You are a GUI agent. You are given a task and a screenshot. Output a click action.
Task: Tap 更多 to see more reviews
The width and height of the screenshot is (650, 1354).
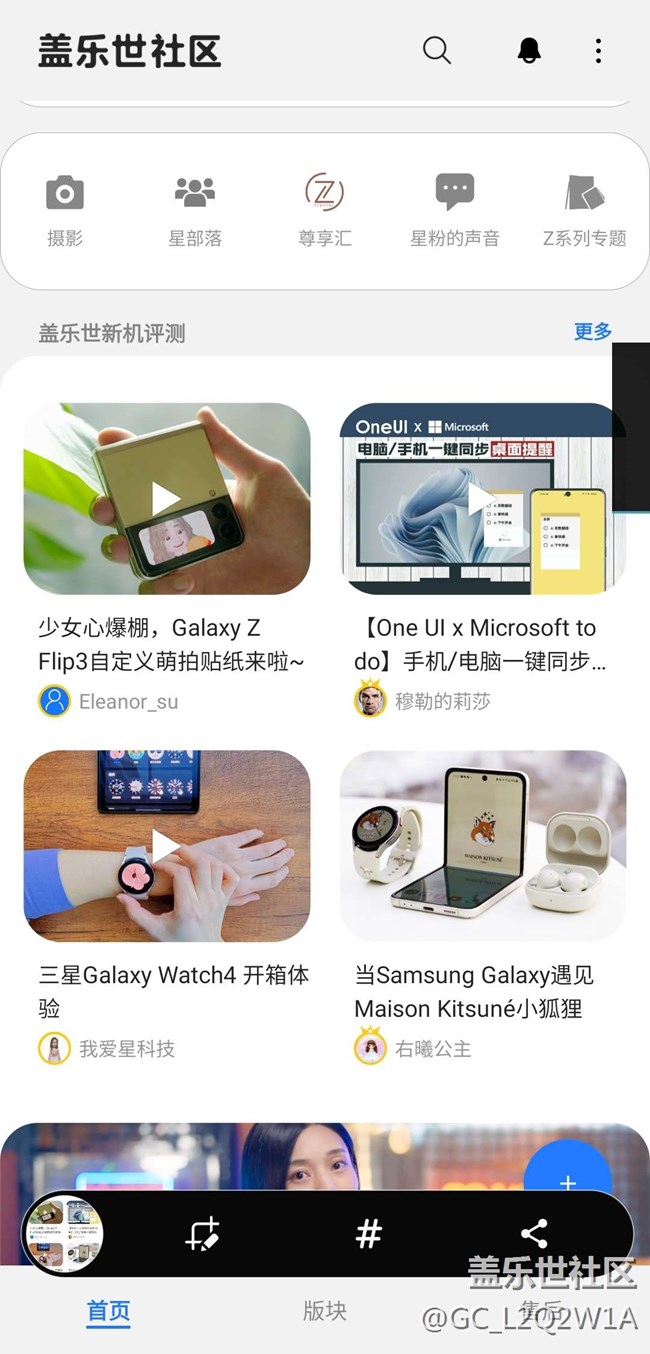tap(592, 331)
